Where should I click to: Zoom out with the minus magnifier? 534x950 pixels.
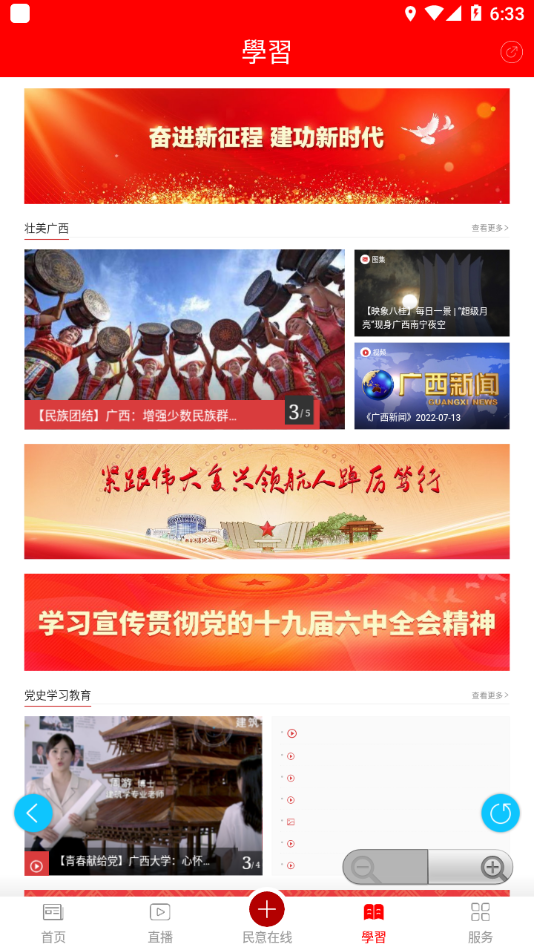pos(385,867)
